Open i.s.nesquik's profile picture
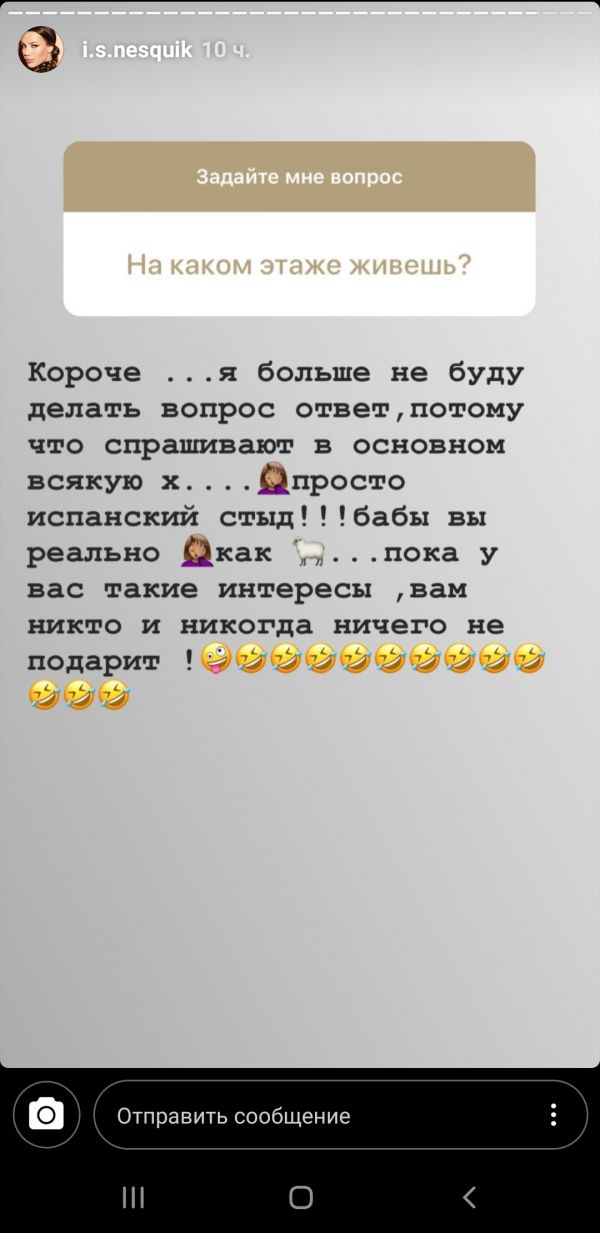 (x=40, y=50)
